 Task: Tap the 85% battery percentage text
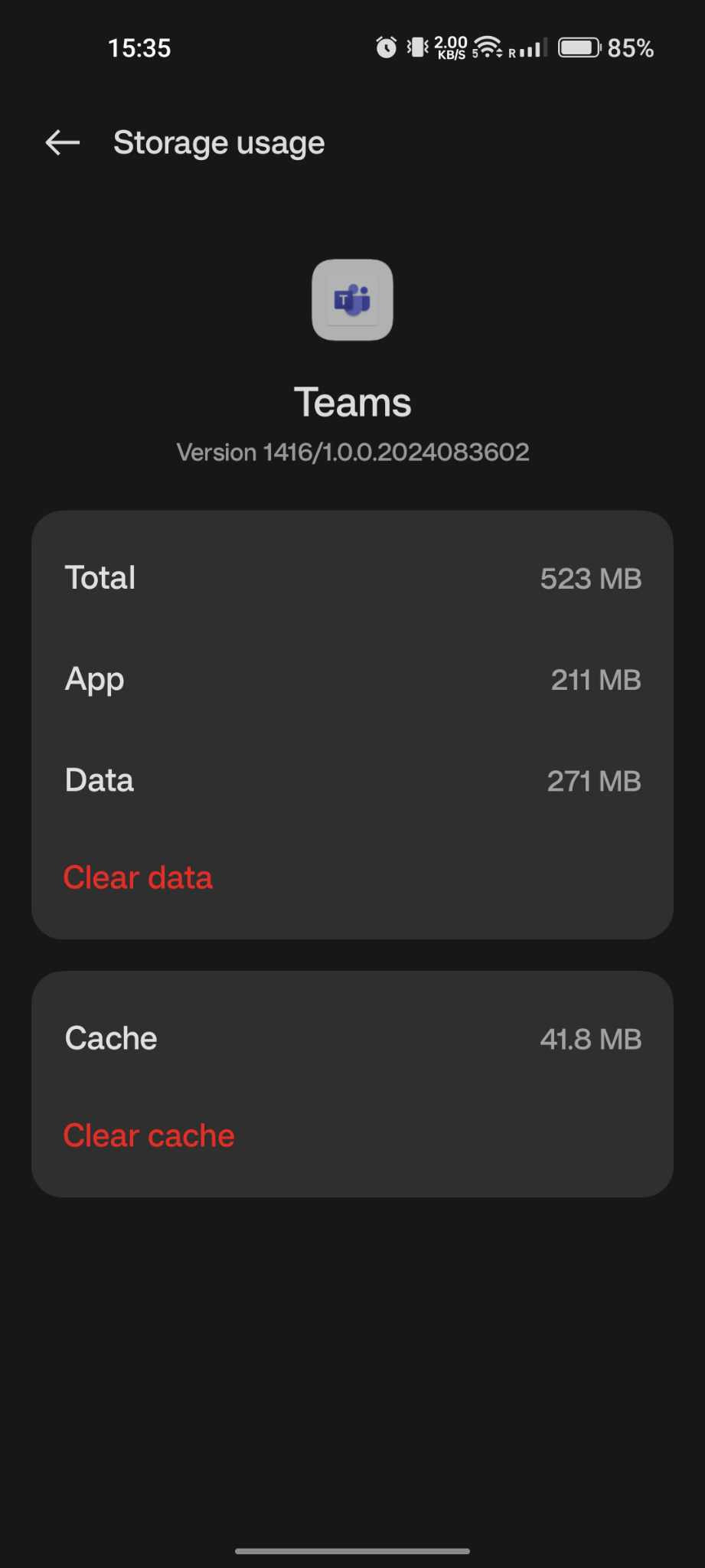(631, 48)
